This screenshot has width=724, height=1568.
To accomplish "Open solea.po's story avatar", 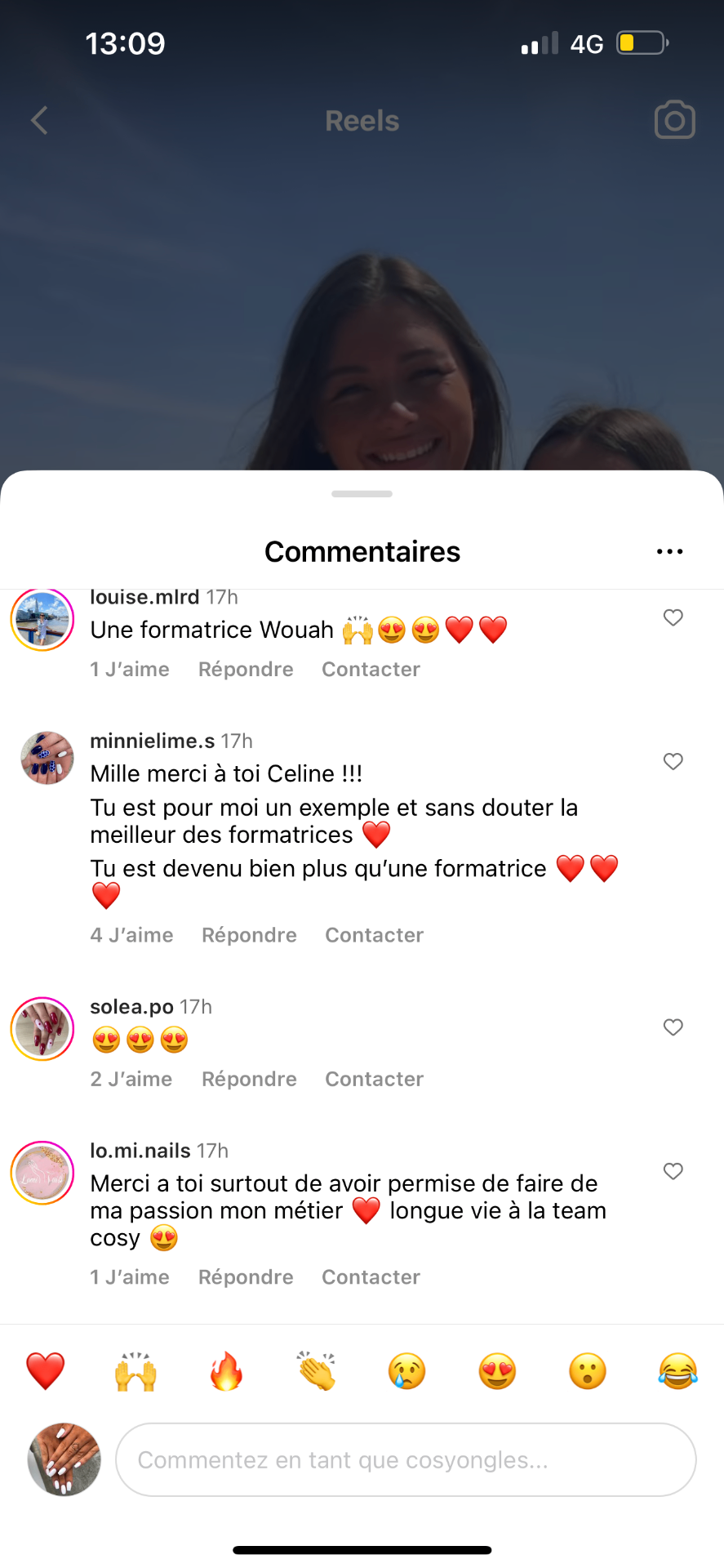I will [42, 1029].
